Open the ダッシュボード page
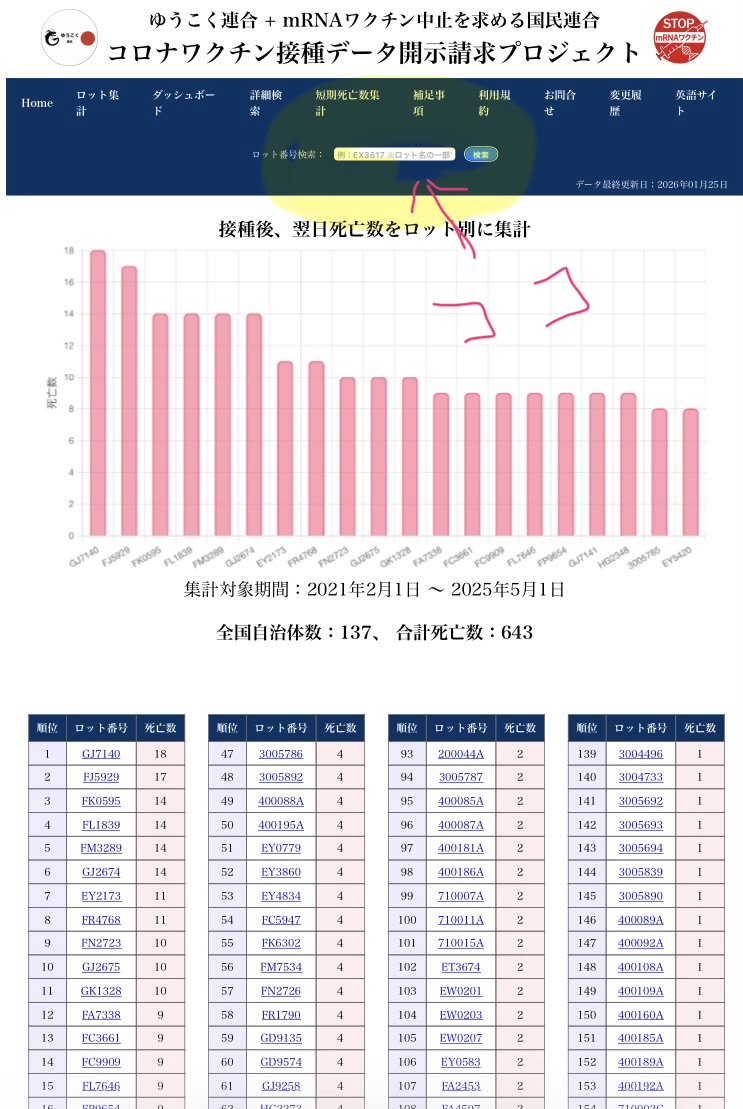 point(183,103)
